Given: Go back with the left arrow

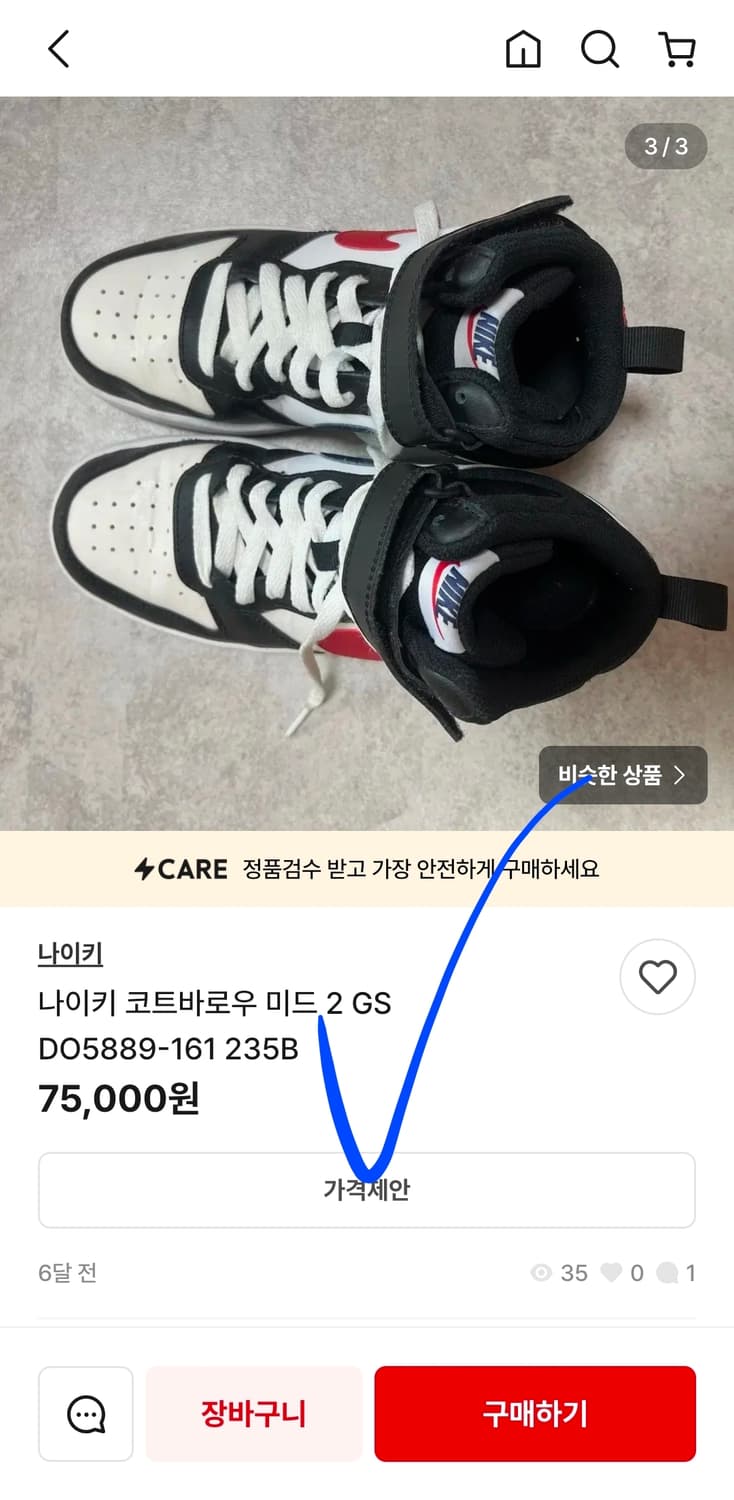Looking at the screenshot, I should [57, 48].
